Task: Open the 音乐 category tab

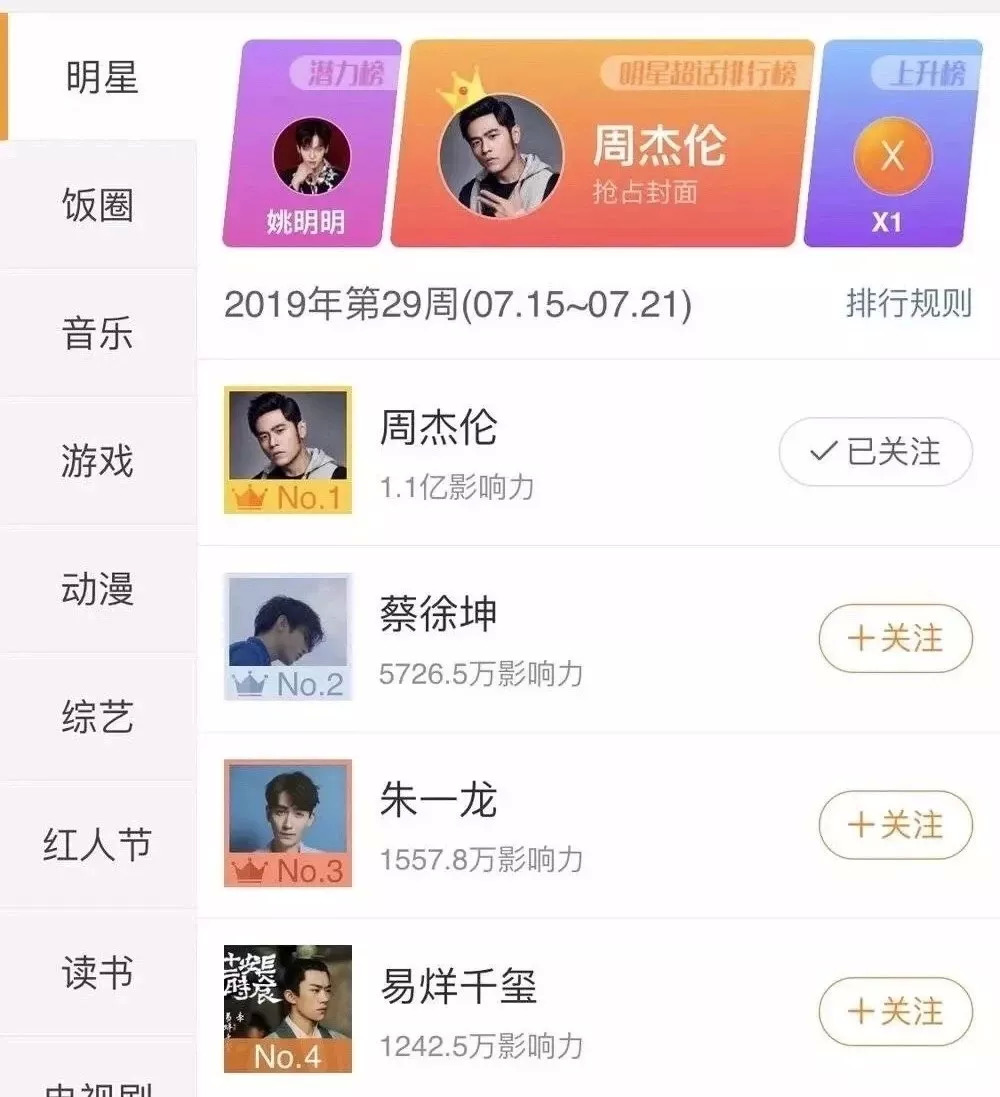Action: (97, 333)
